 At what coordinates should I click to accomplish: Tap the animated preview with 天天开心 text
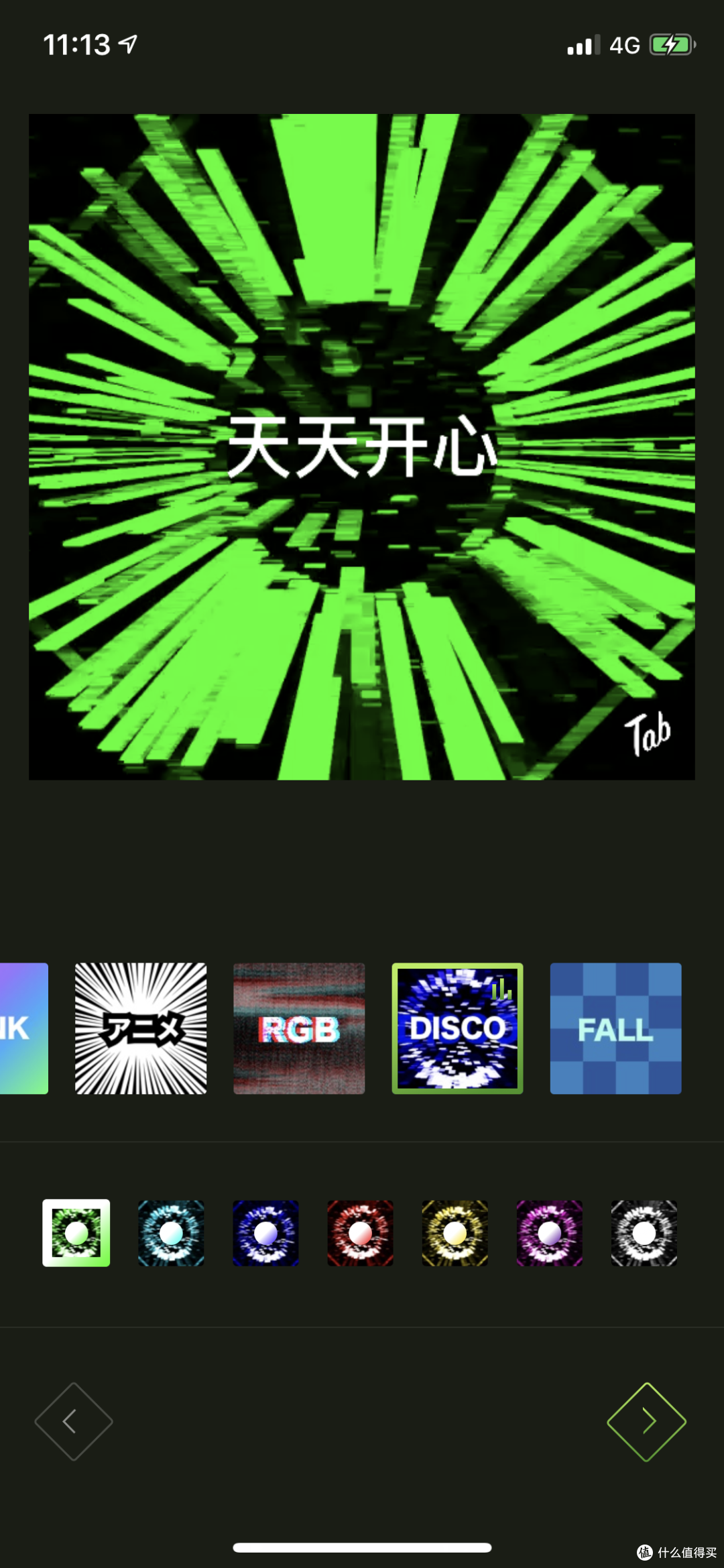coord(362,446)
